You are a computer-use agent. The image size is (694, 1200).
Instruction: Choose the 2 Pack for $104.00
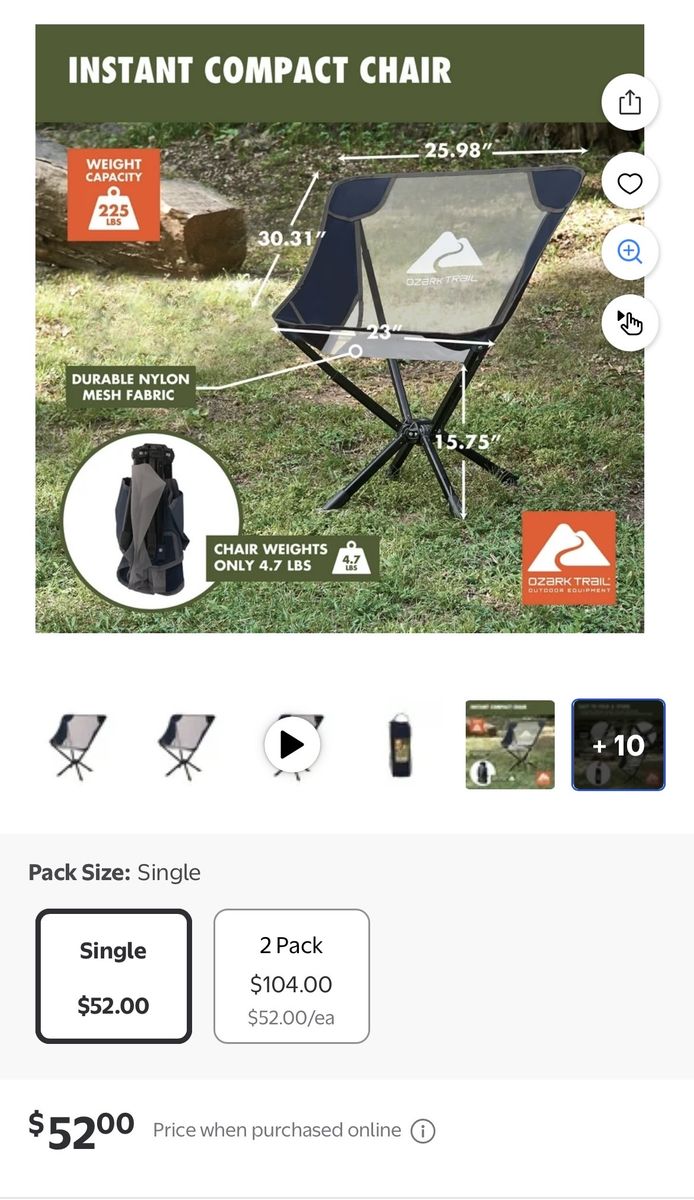pyautogui.click(x=291, y=976)
